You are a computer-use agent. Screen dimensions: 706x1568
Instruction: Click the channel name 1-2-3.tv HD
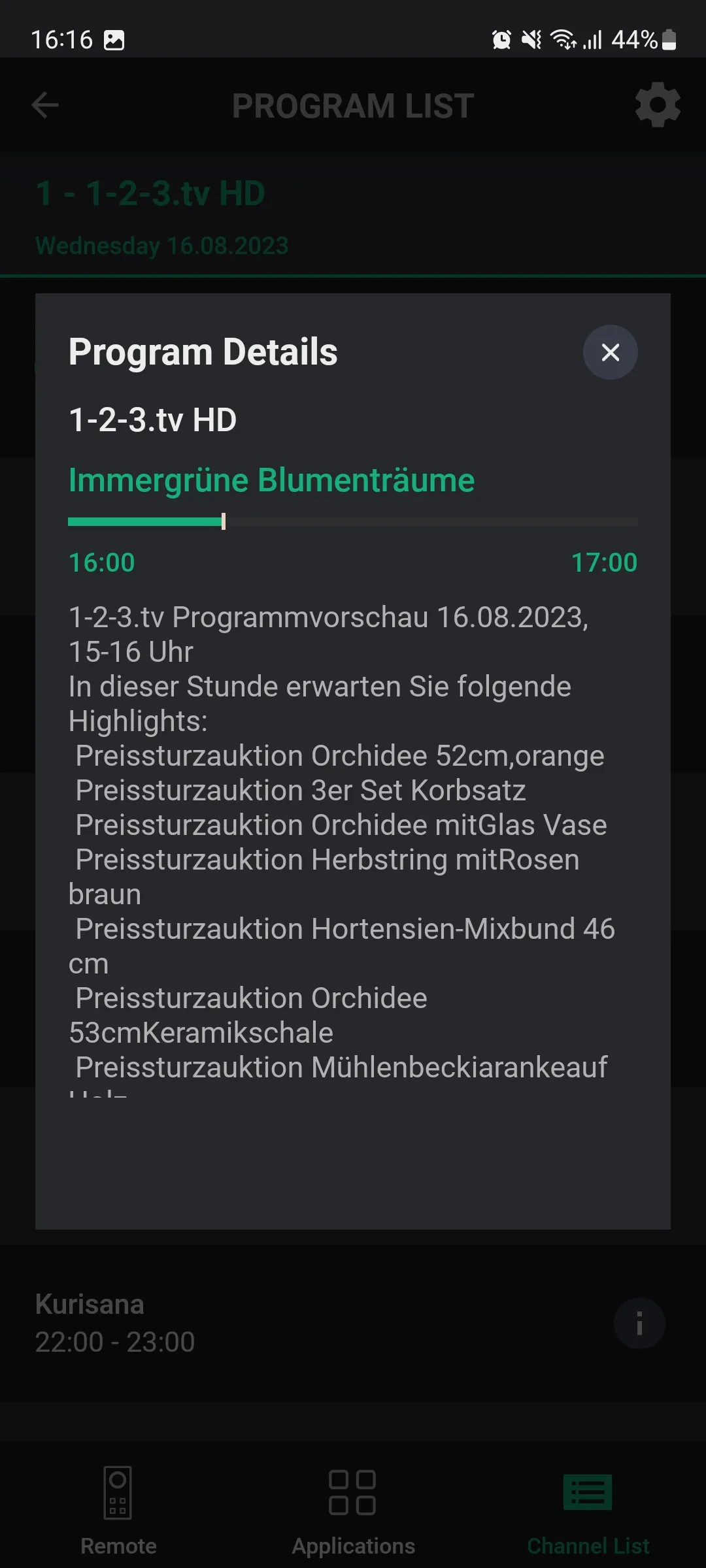click(x=153, y=419)
